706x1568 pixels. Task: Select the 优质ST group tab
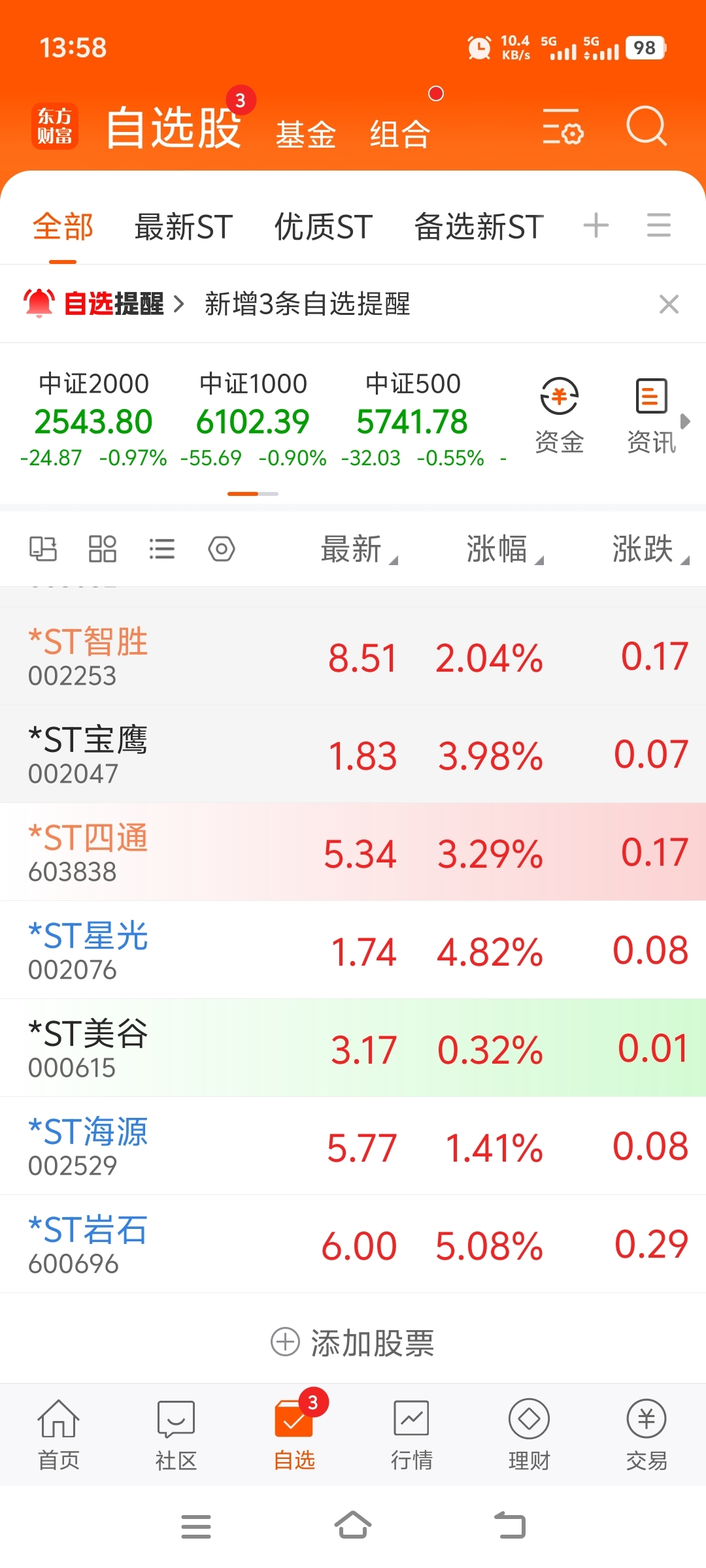click(x=324, y=227)
